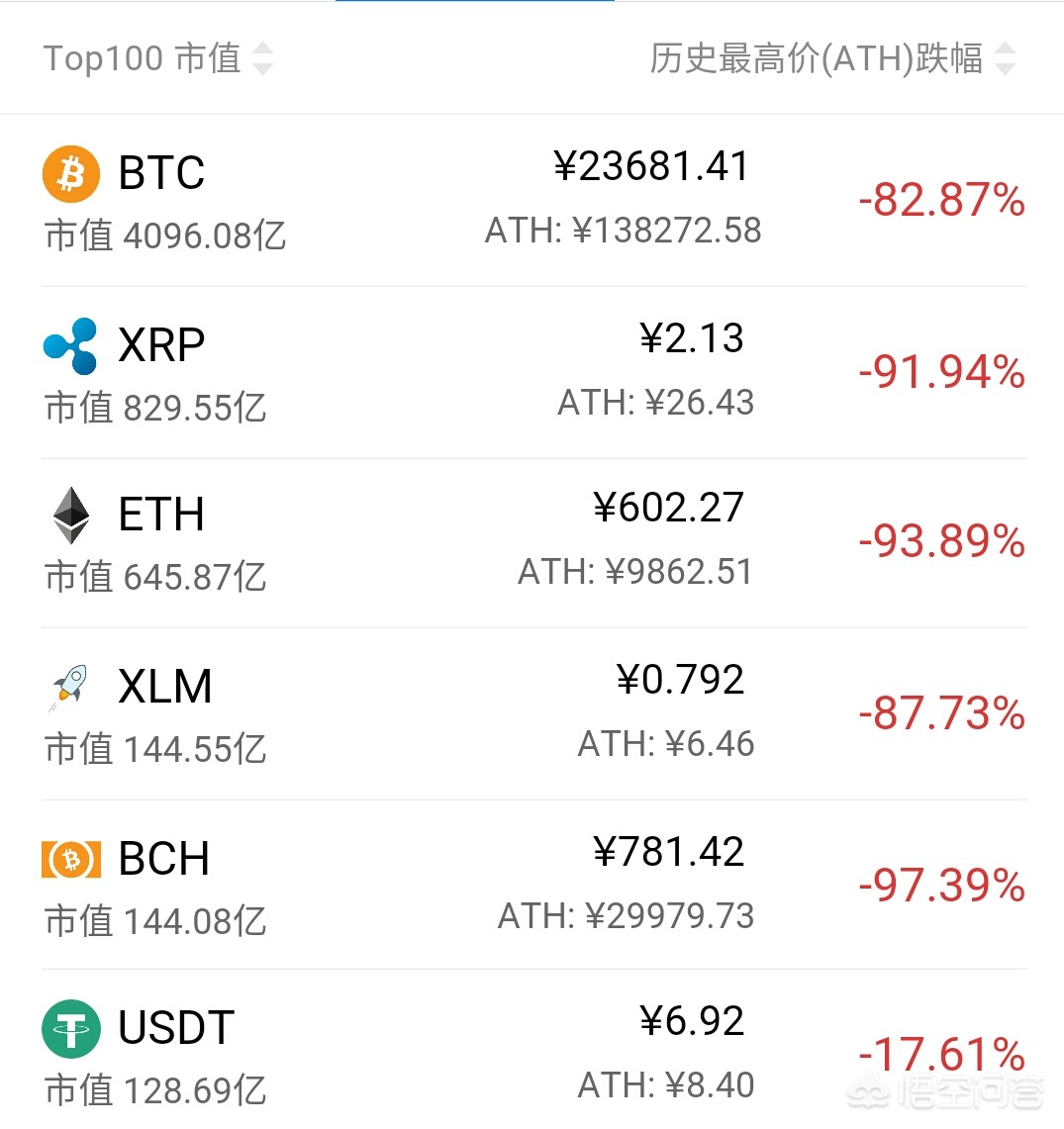Viewport: 1064px width, 1129px height.
Task: Sort by 历史最高价(ATH)跌幅
Action: (831, 58)
